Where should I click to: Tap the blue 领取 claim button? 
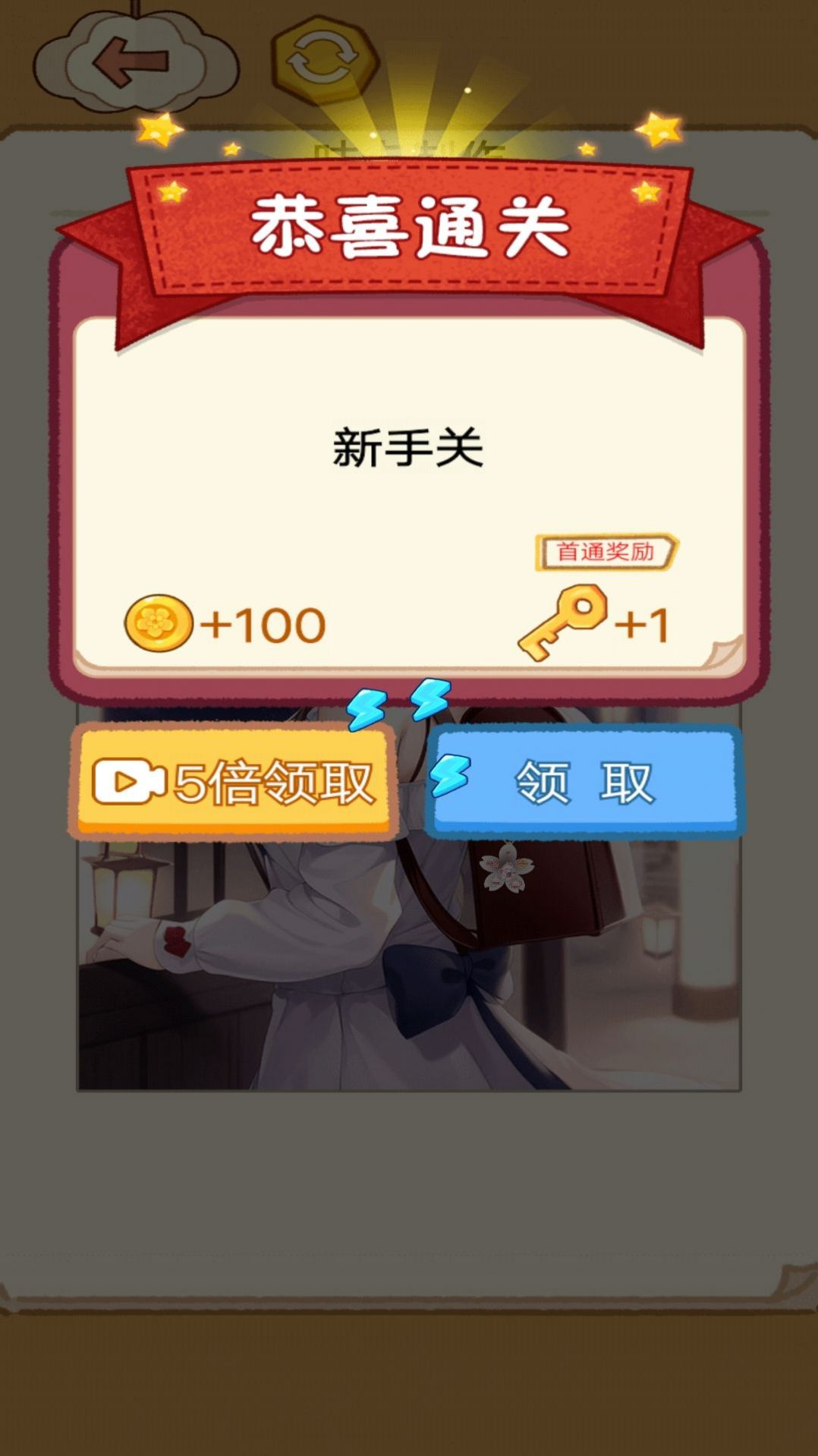(x=584, y=782)
